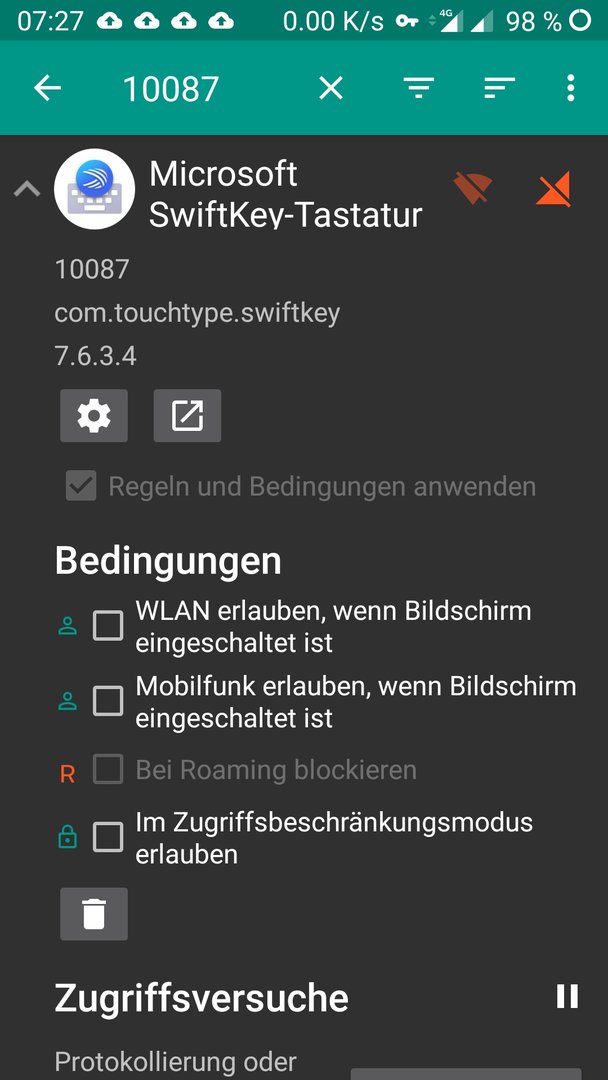
Task: Check Mobilfunk erlauben, wenn Bildschirm eingeschaltet ist
Action: coord(108,701)
